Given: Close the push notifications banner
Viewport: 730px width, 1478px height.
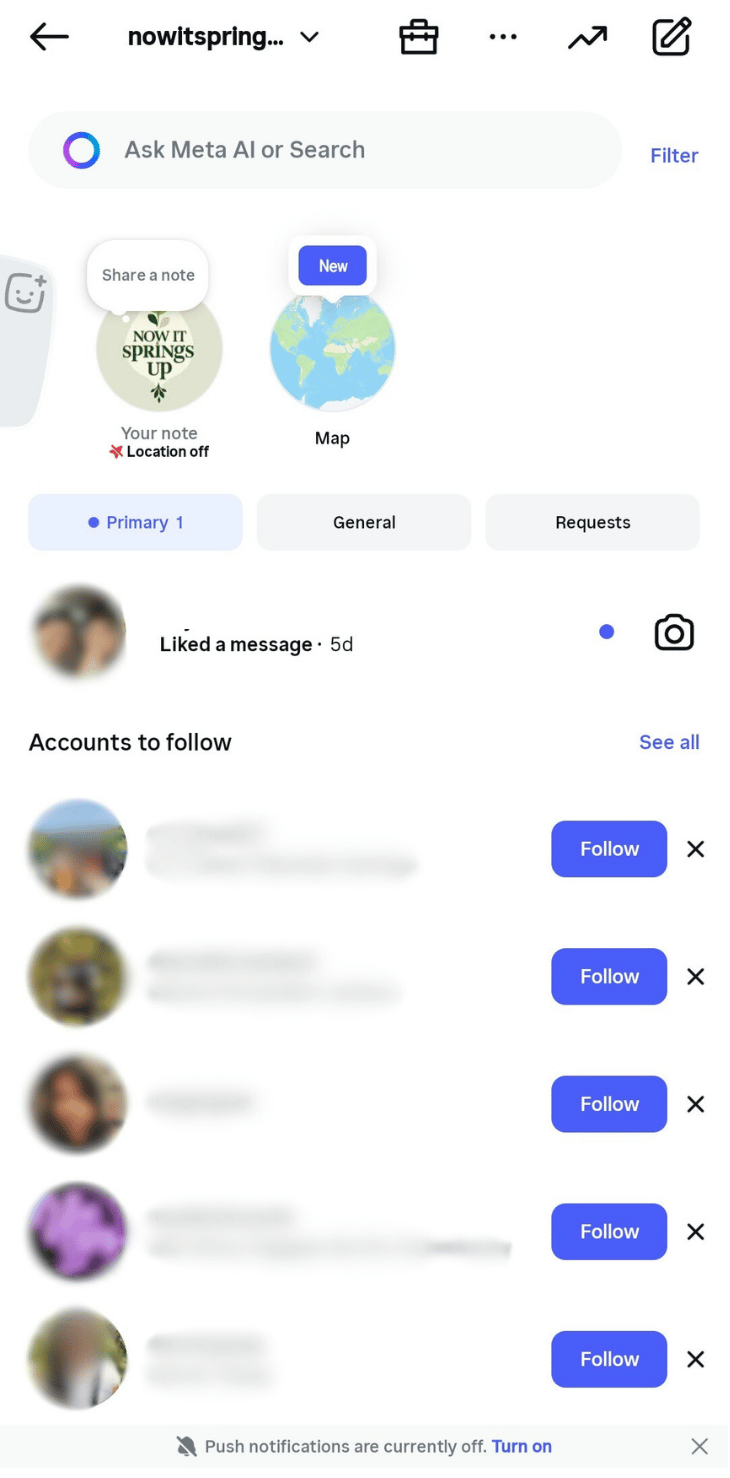Looking at the screenshot, I should coord(700,1446).
